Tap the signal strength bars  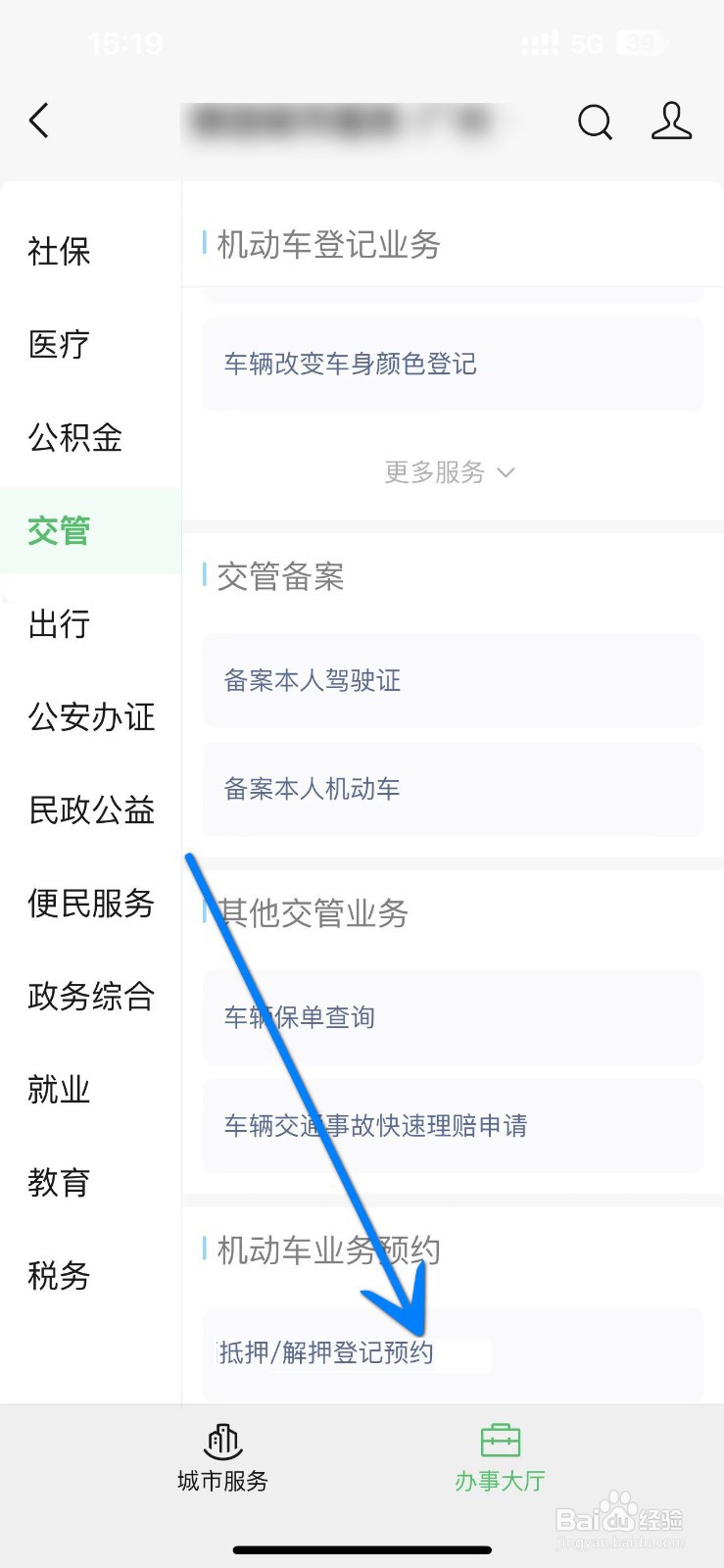tap(540, 43)
